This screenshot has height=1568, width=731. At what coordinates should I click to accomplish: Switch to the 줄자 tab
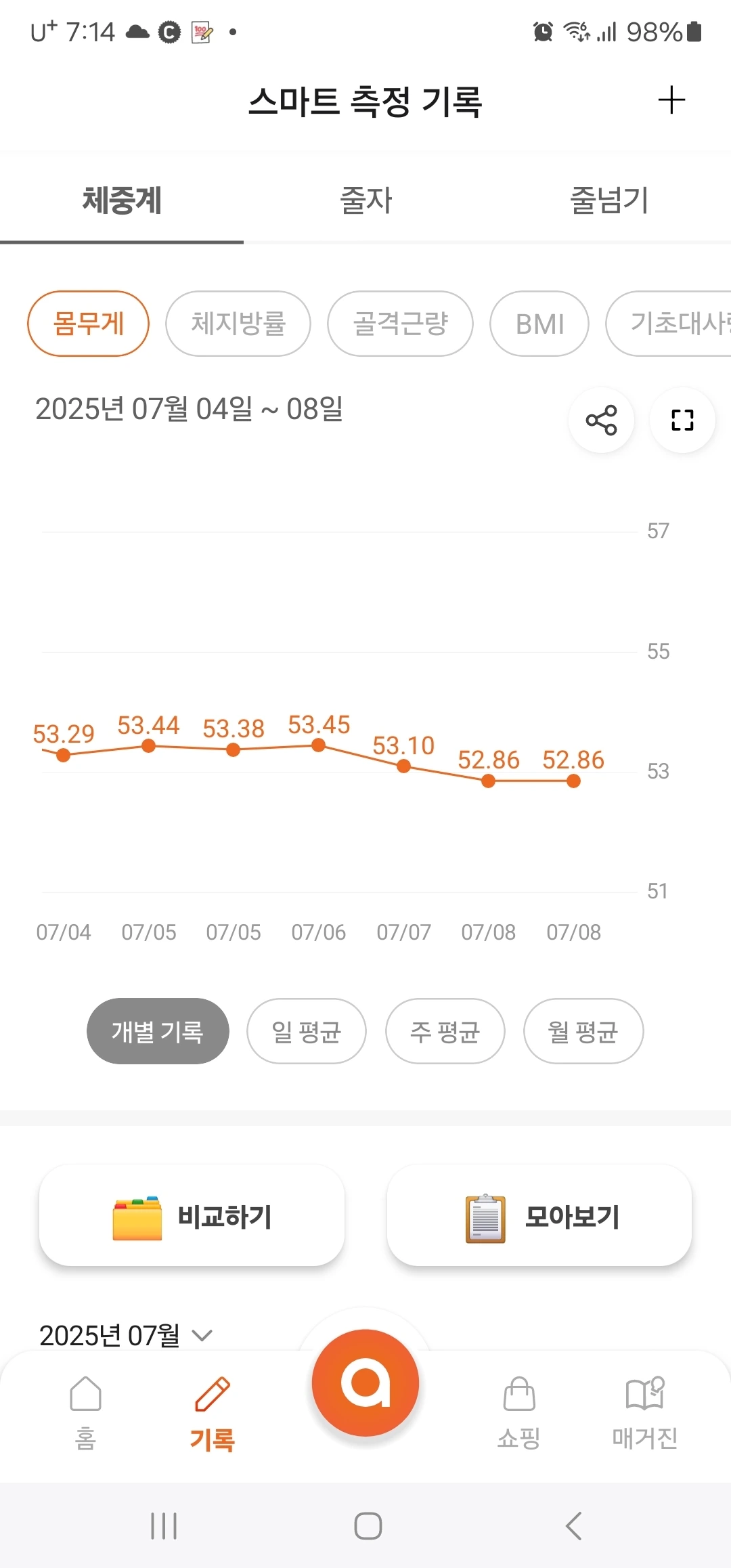click(365, 200)
